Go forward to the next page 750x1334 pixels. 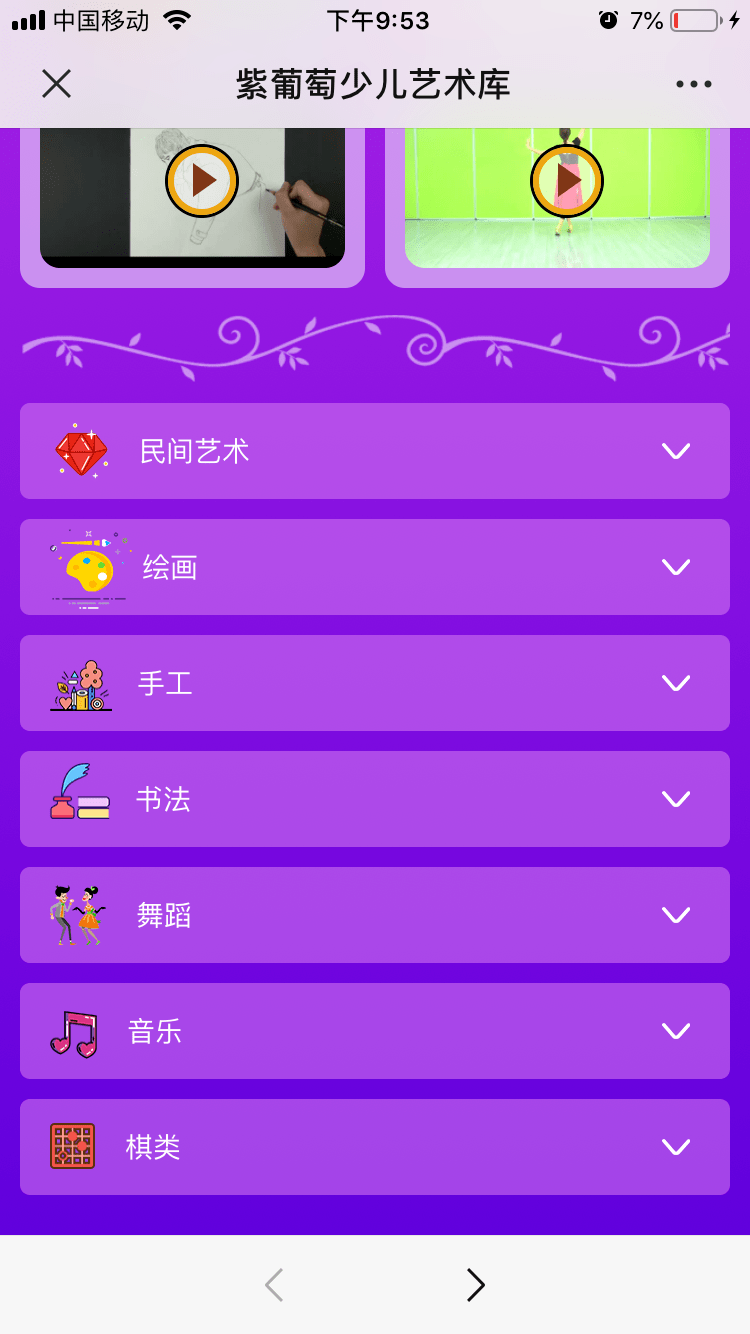tap(476, 1285)
